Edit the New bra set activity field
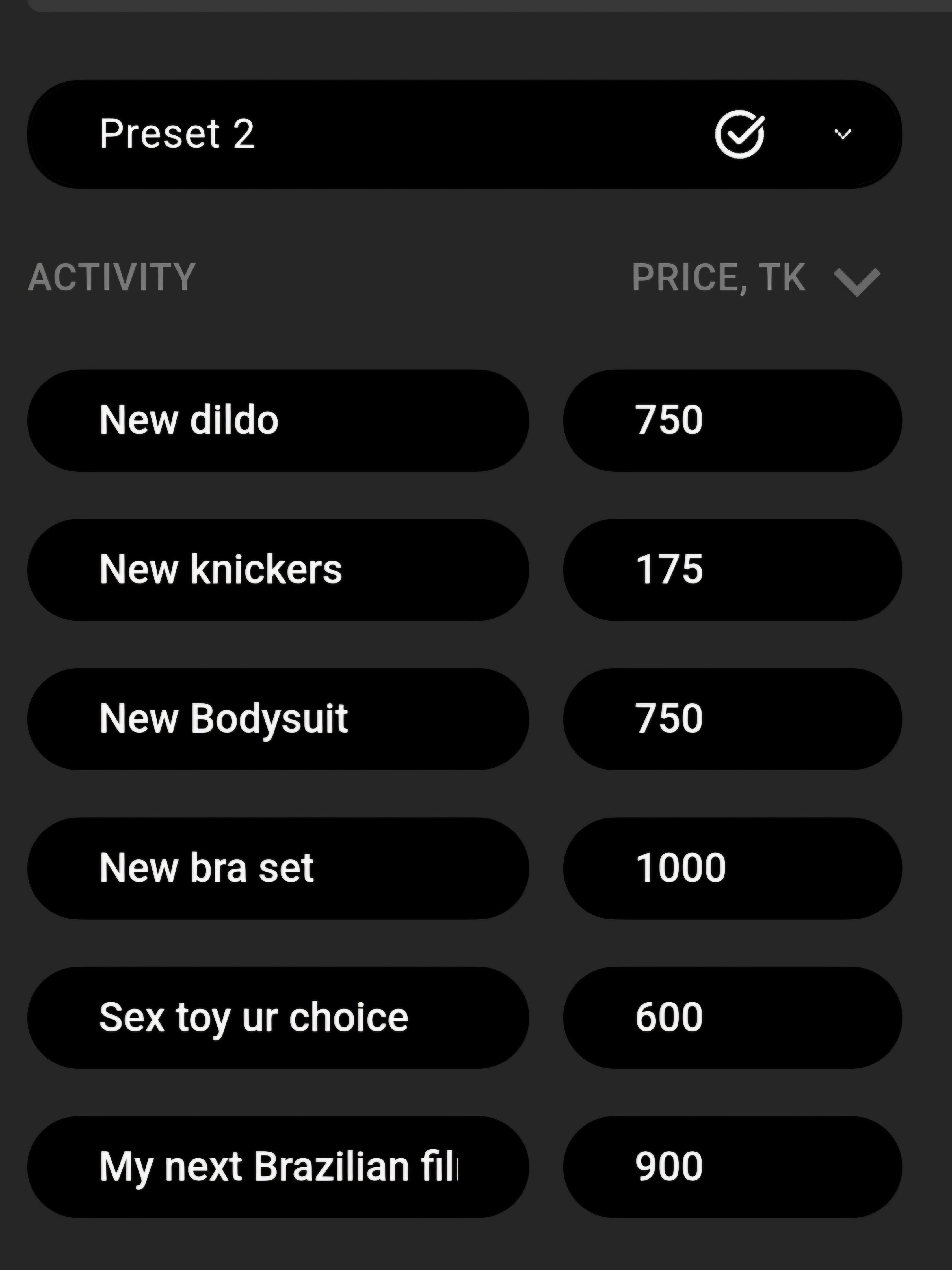This screenshot has height=1270, width=952. click(x=278, y=868)
